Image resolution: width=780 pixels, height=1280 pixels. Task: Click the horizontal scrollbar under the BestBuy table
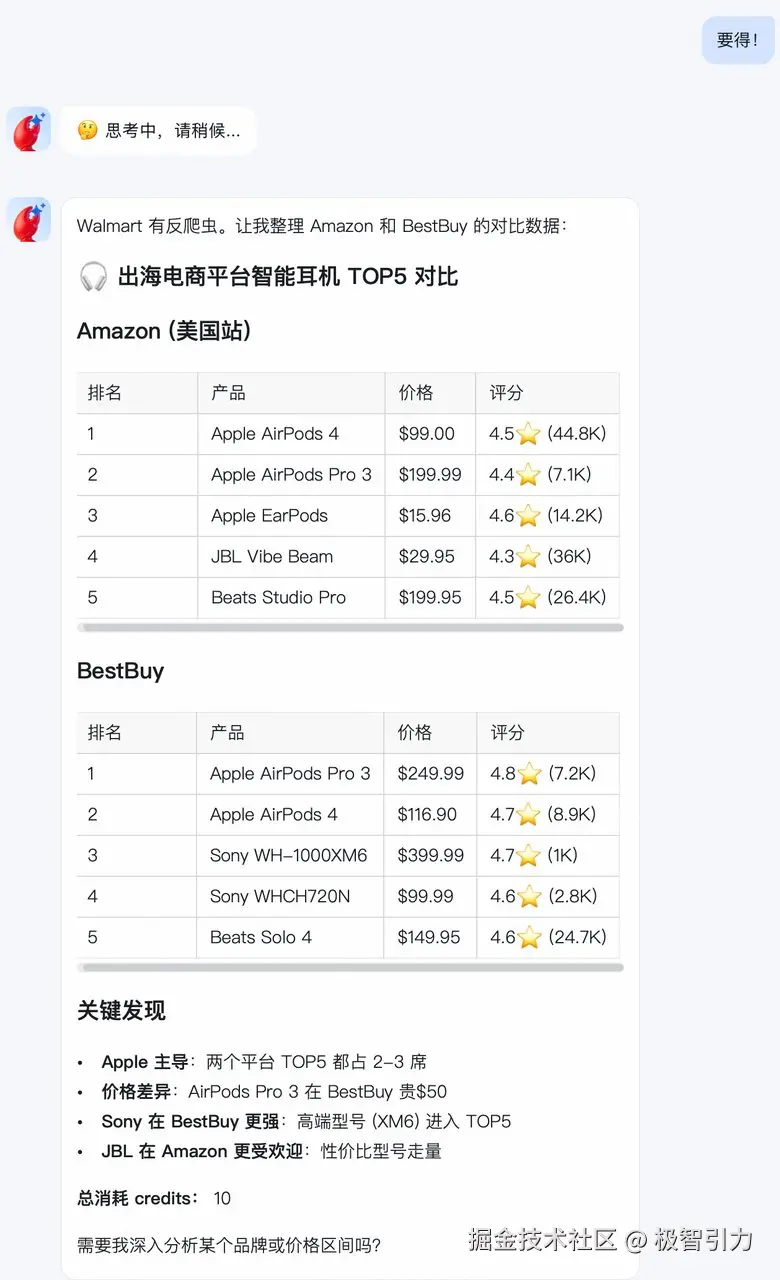point(350,968)
